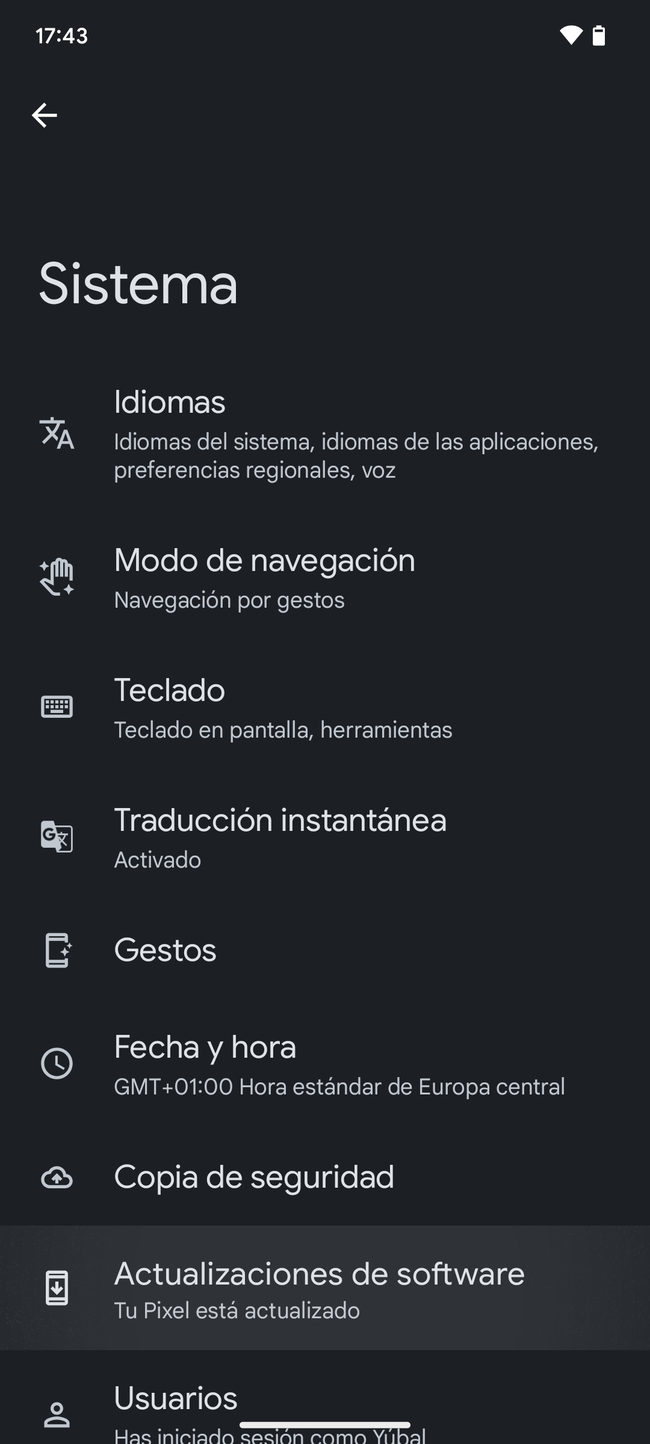Screen dimensions: 650x1444
Task: Tap the Gestos row
Action: point(325,950)
